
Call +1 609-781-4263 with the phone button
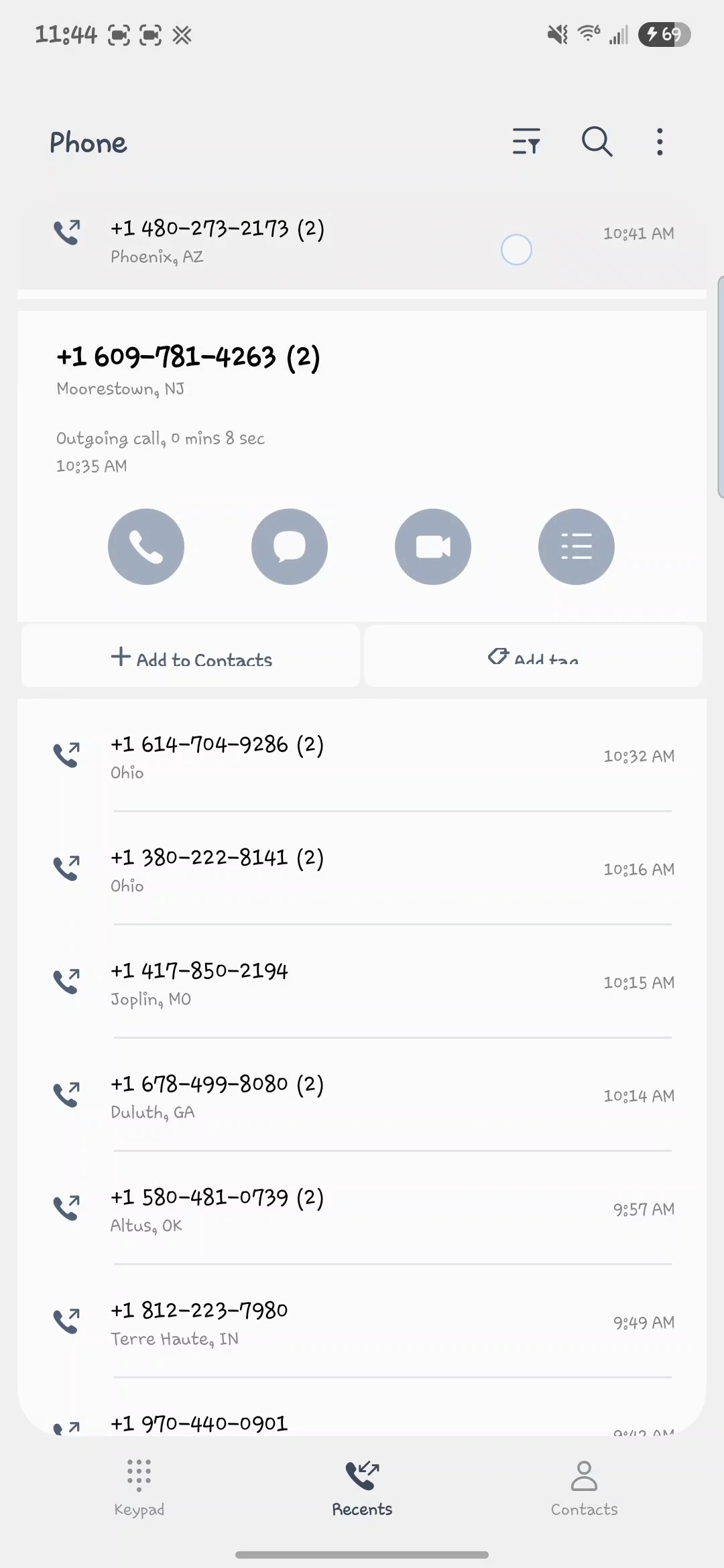click(x=146, y=547)
